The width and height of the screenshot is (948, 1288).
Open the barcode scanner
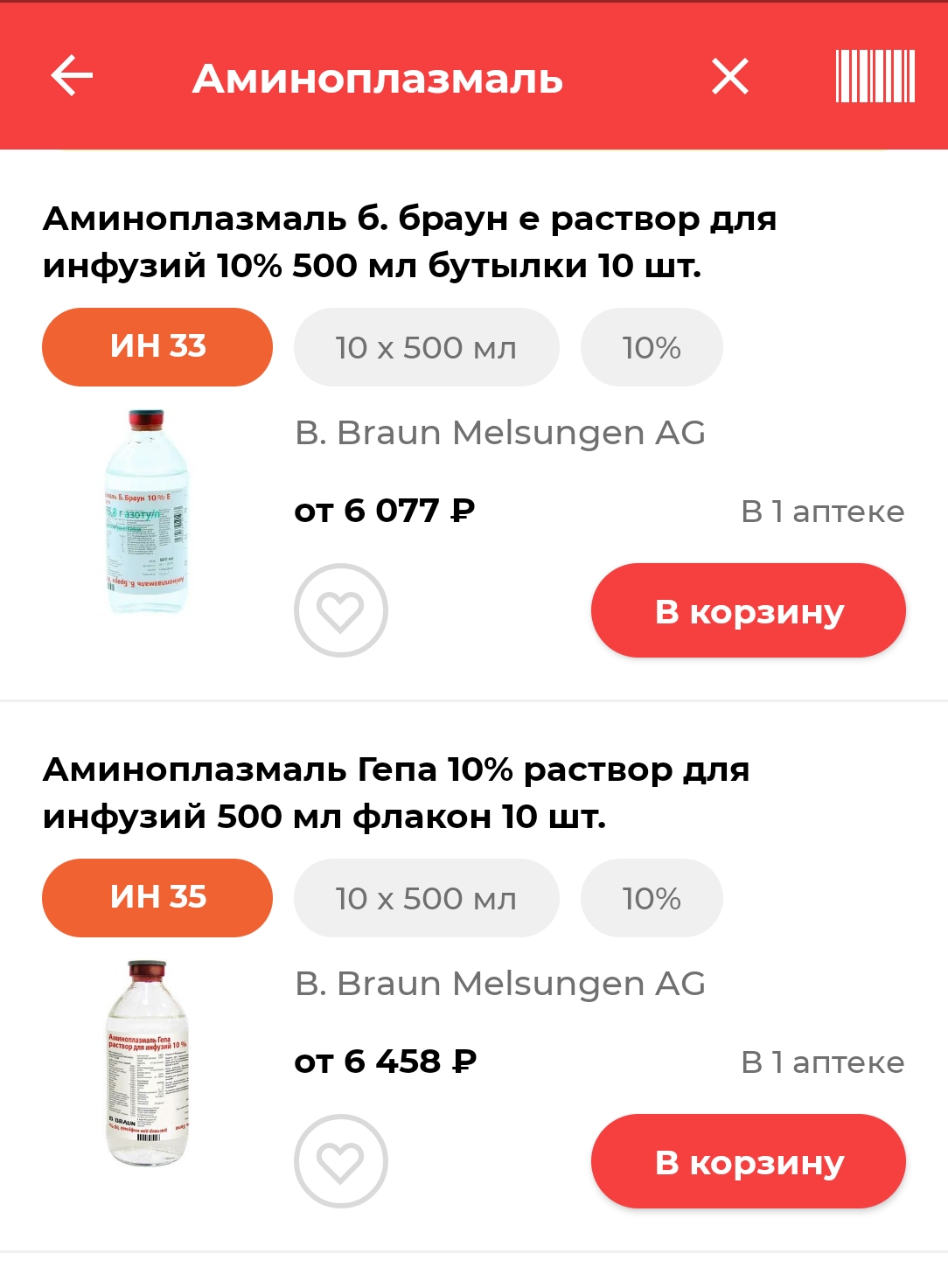click(872, 77)
